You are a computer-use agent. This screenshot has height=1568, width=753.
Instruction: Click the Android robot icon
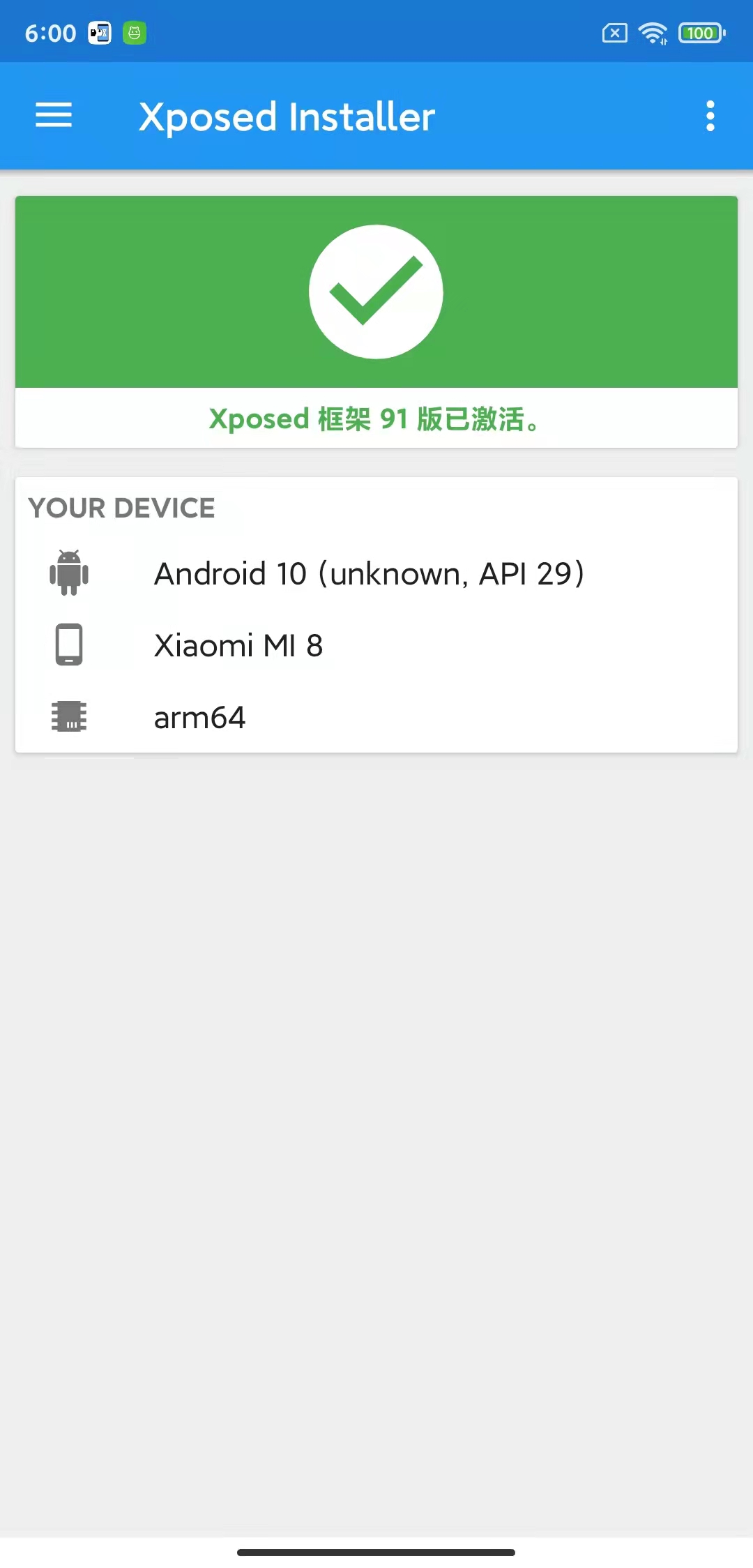pos(69,572)
